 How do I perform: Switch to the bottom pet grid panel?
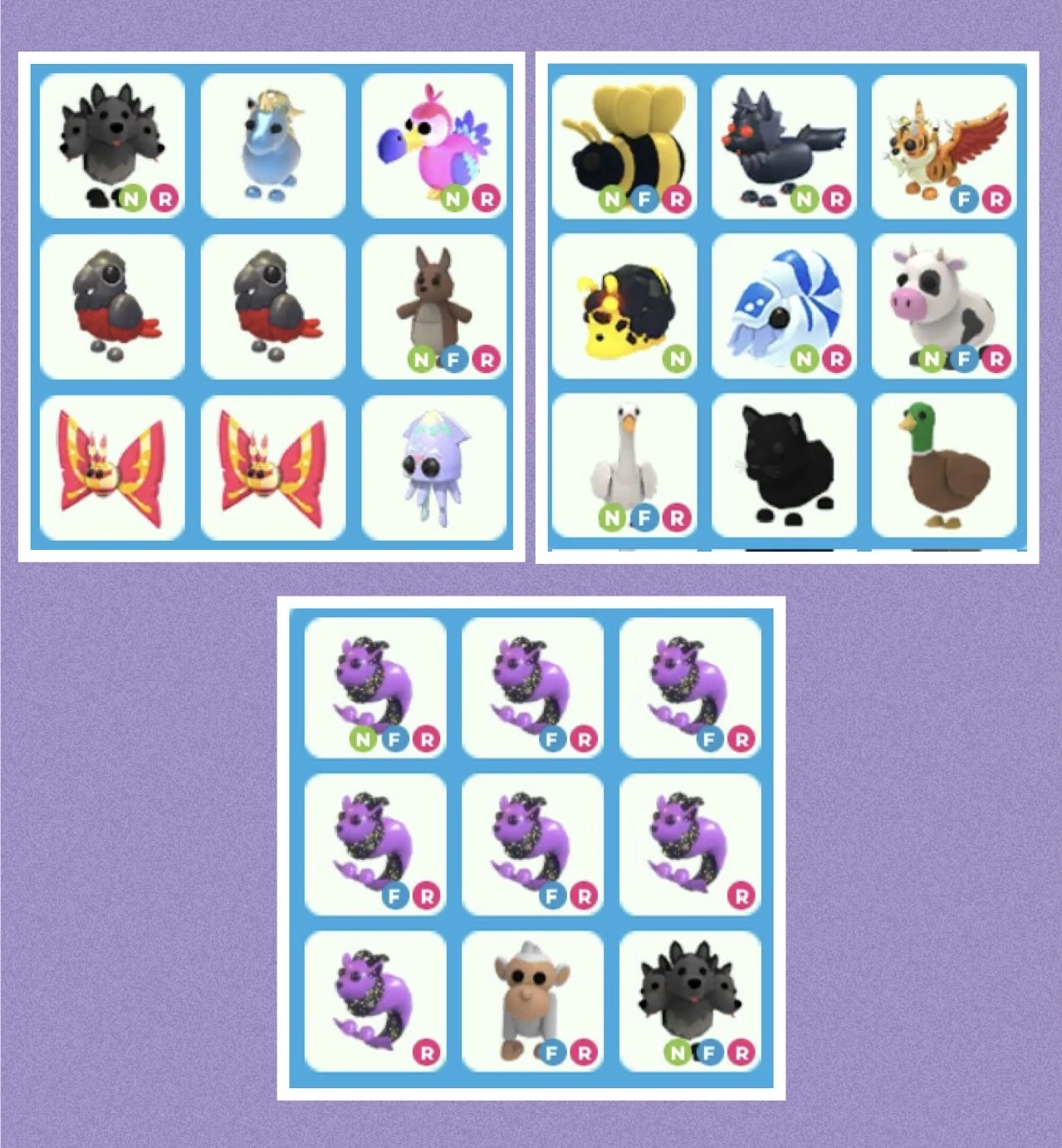click(x=531, y=850)
